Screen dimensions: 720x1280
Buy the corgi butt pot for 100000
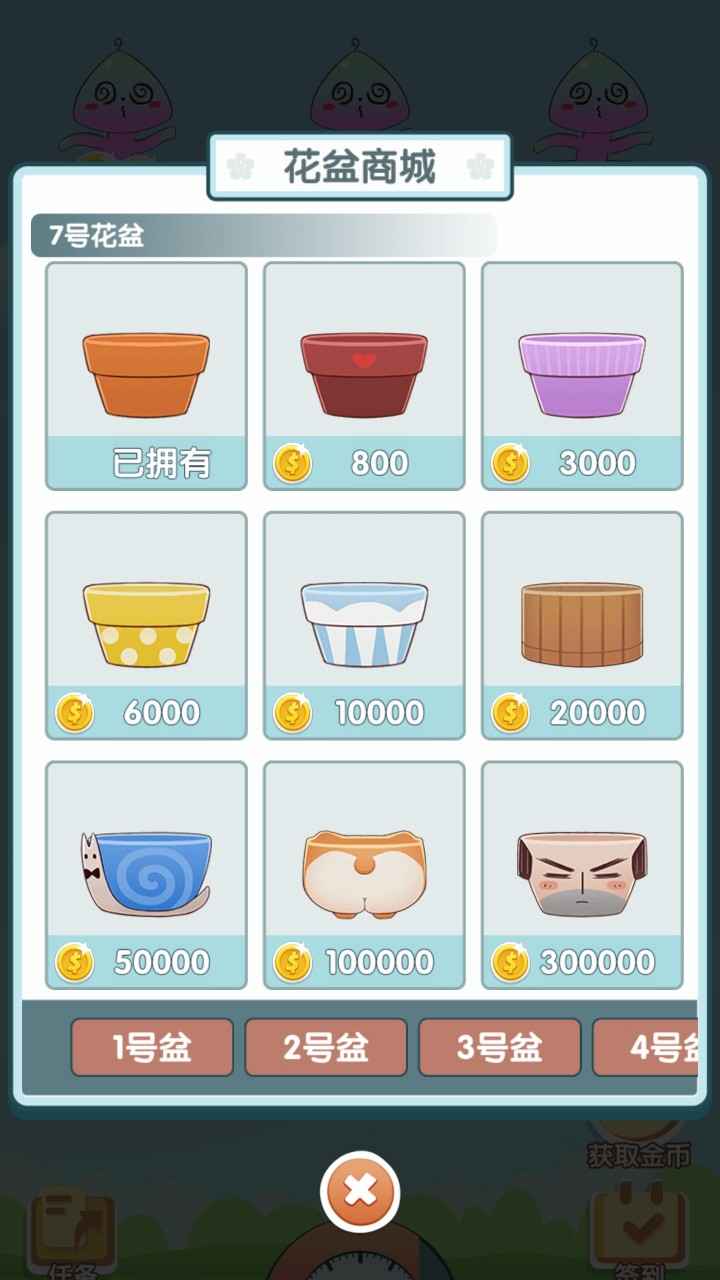(364, 876)
